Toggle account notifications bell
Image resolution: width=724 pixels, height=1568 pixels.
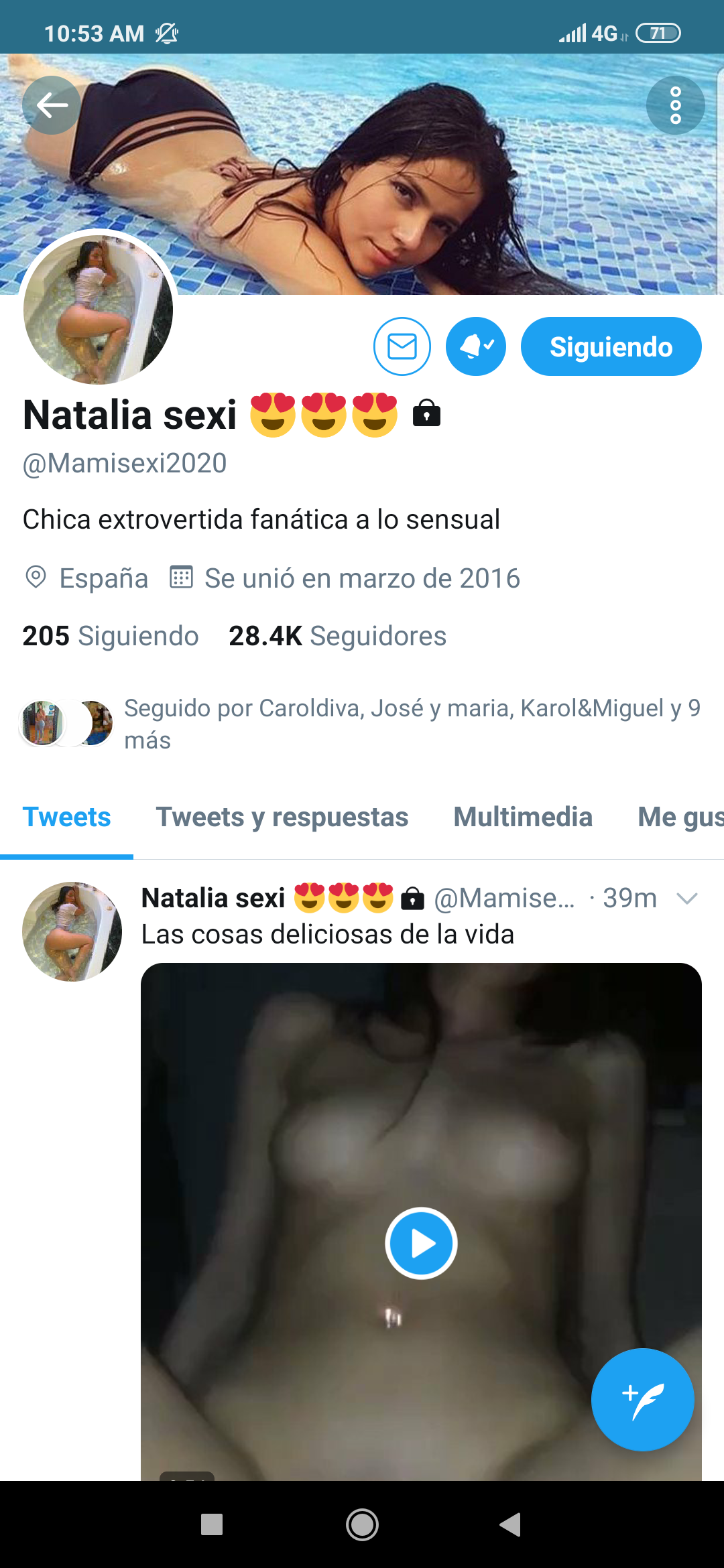click(476, 346)
